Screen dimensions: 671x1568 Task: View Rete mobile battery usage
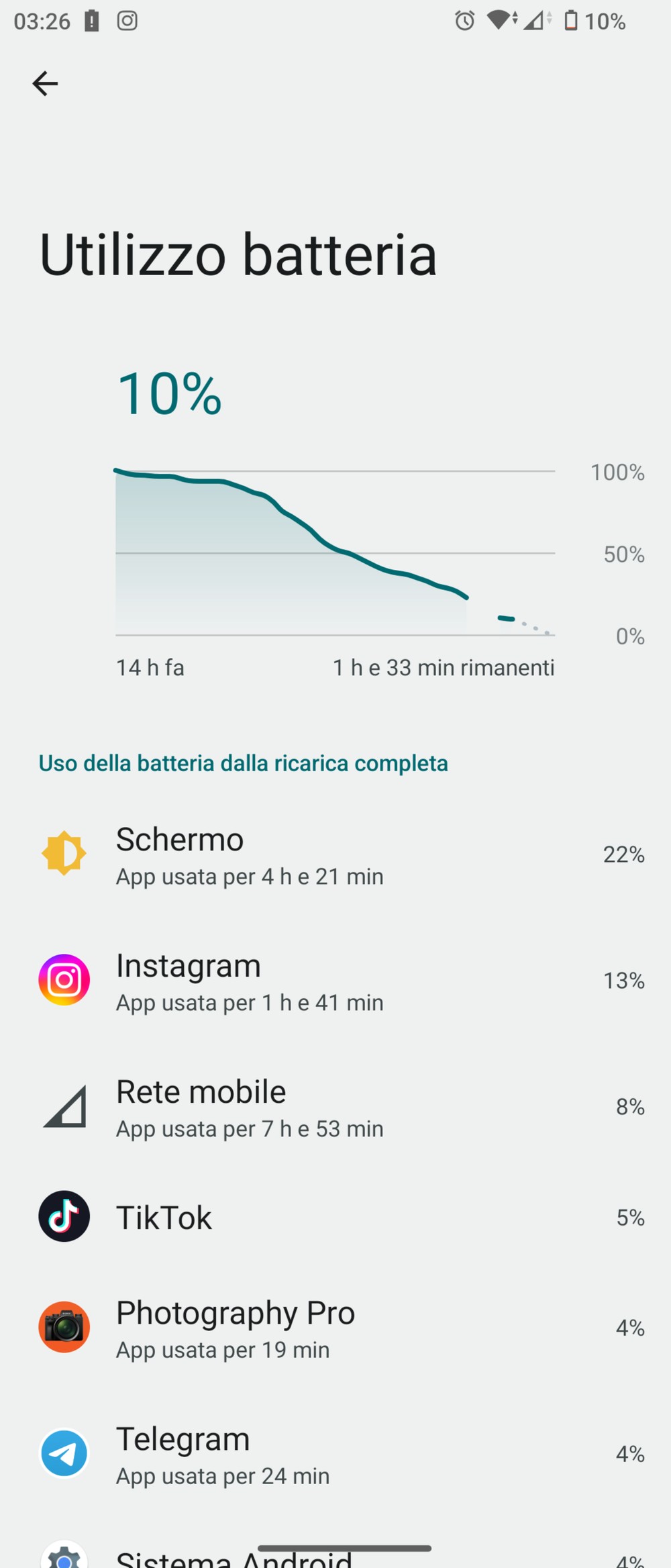[335, 1107]
